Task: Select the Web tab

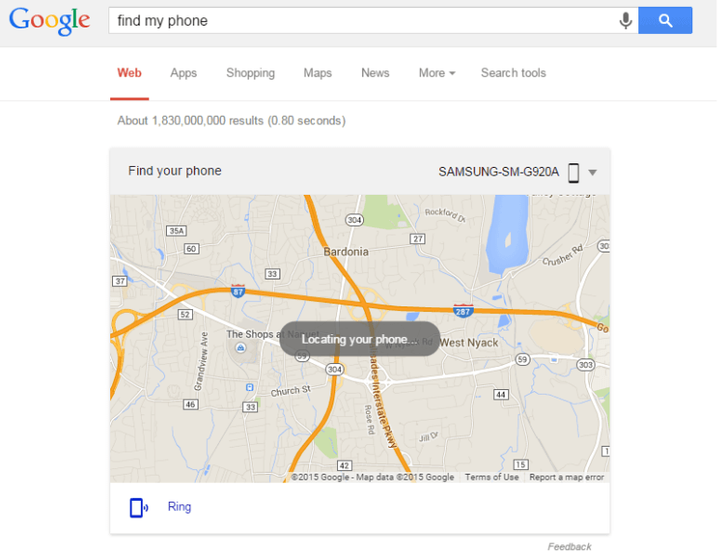Action: 129,73
